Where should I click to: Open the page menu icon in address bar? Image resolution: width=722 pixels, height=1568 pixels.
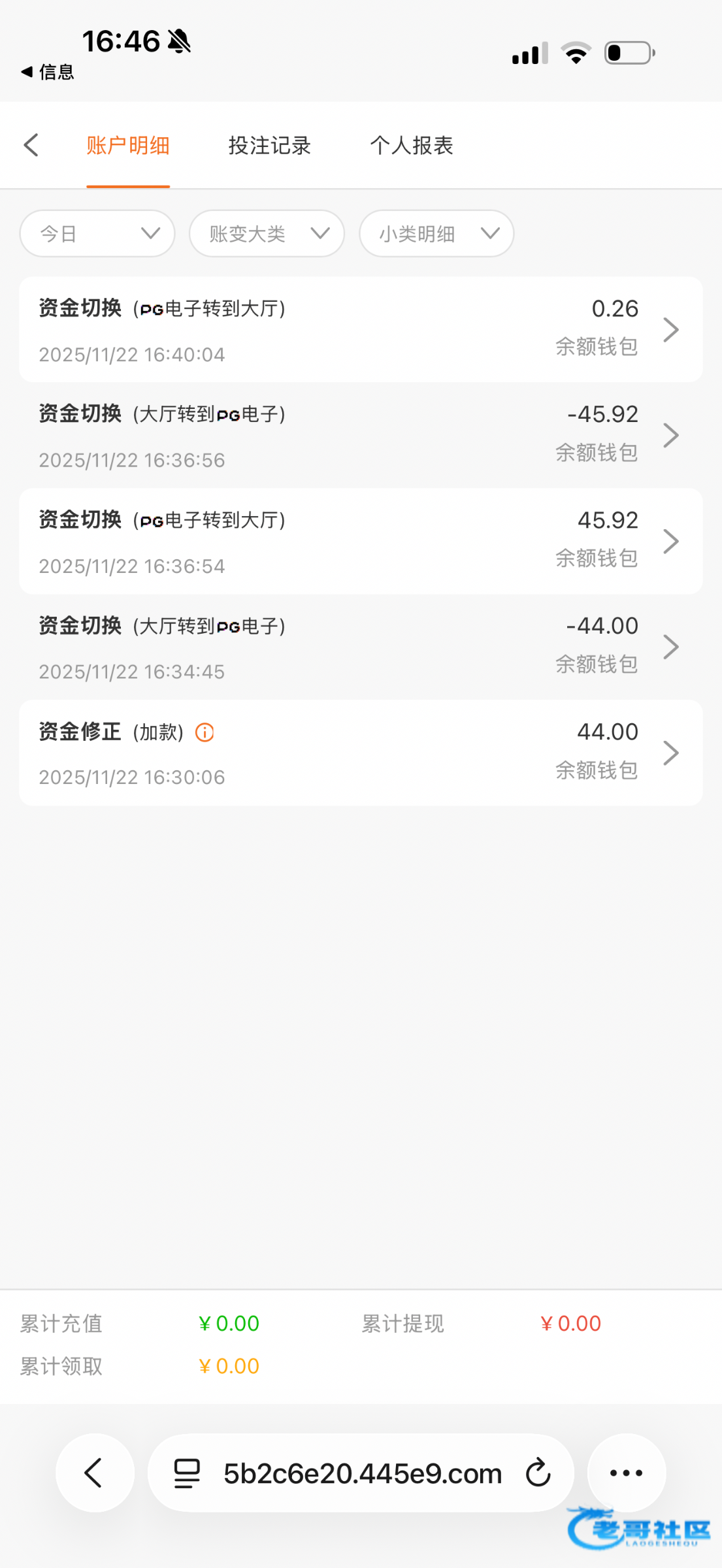click(x=187, y=1473)
